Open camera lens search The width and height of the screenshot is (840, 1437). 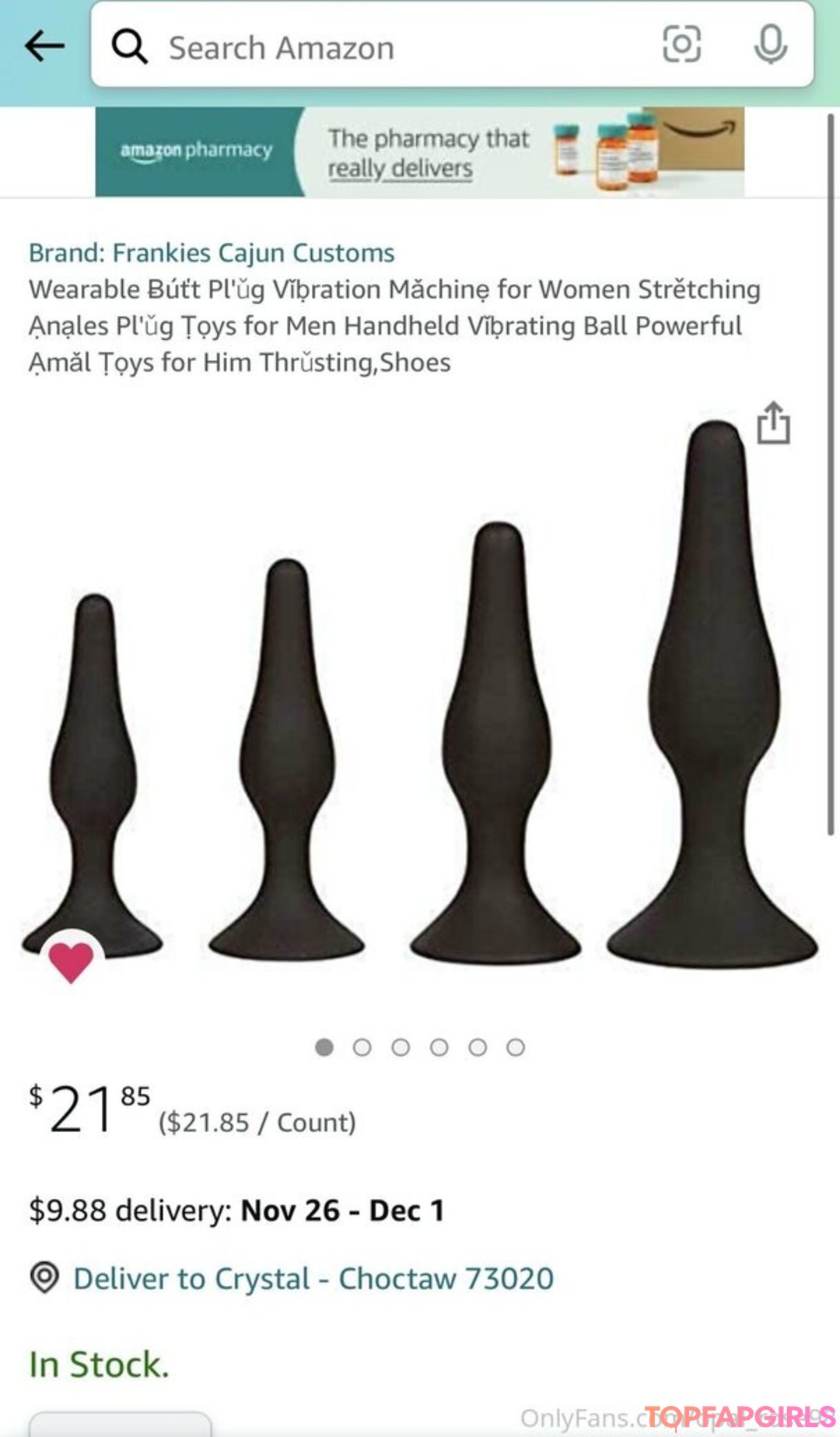coord(681,44)
